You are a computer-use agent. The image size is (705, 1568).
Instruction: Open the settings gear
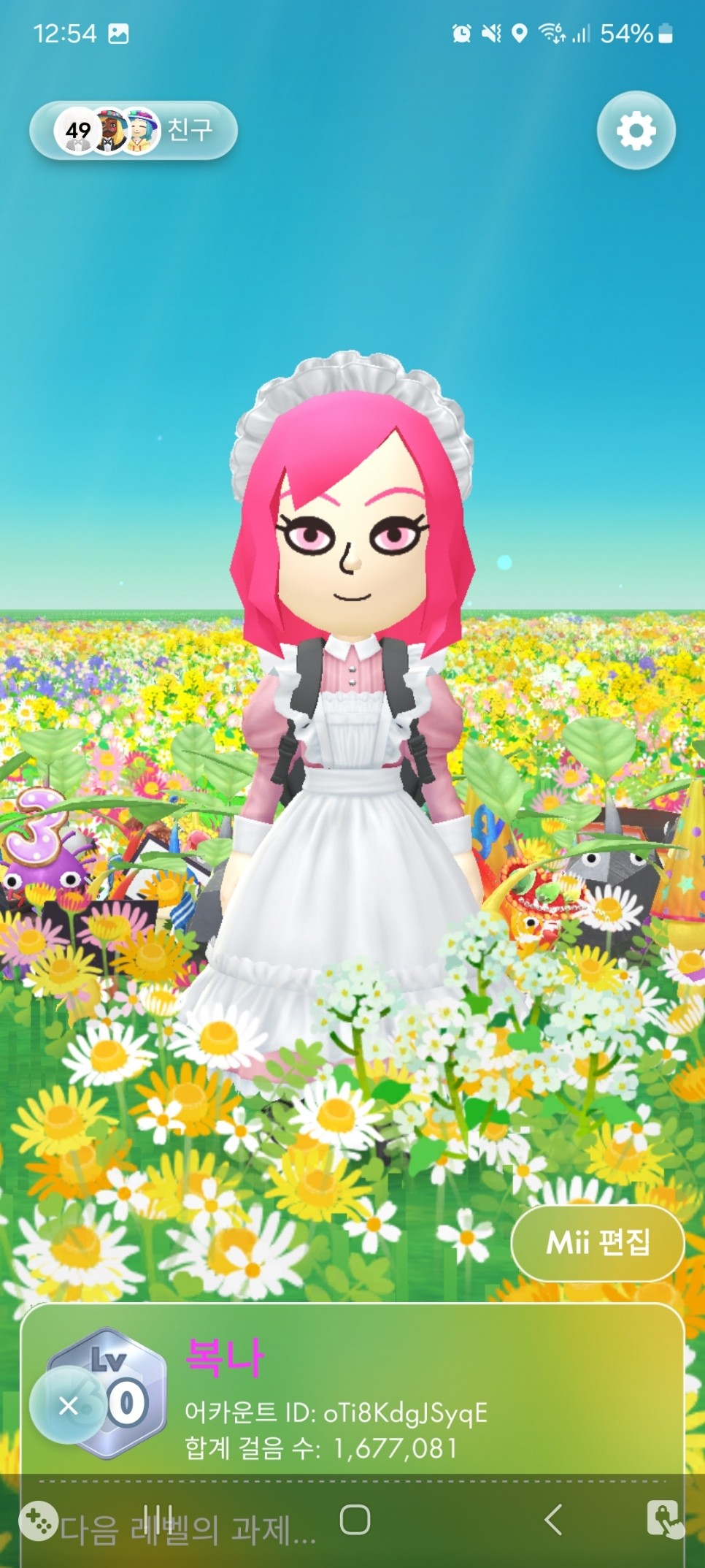[x=636, y=131]
